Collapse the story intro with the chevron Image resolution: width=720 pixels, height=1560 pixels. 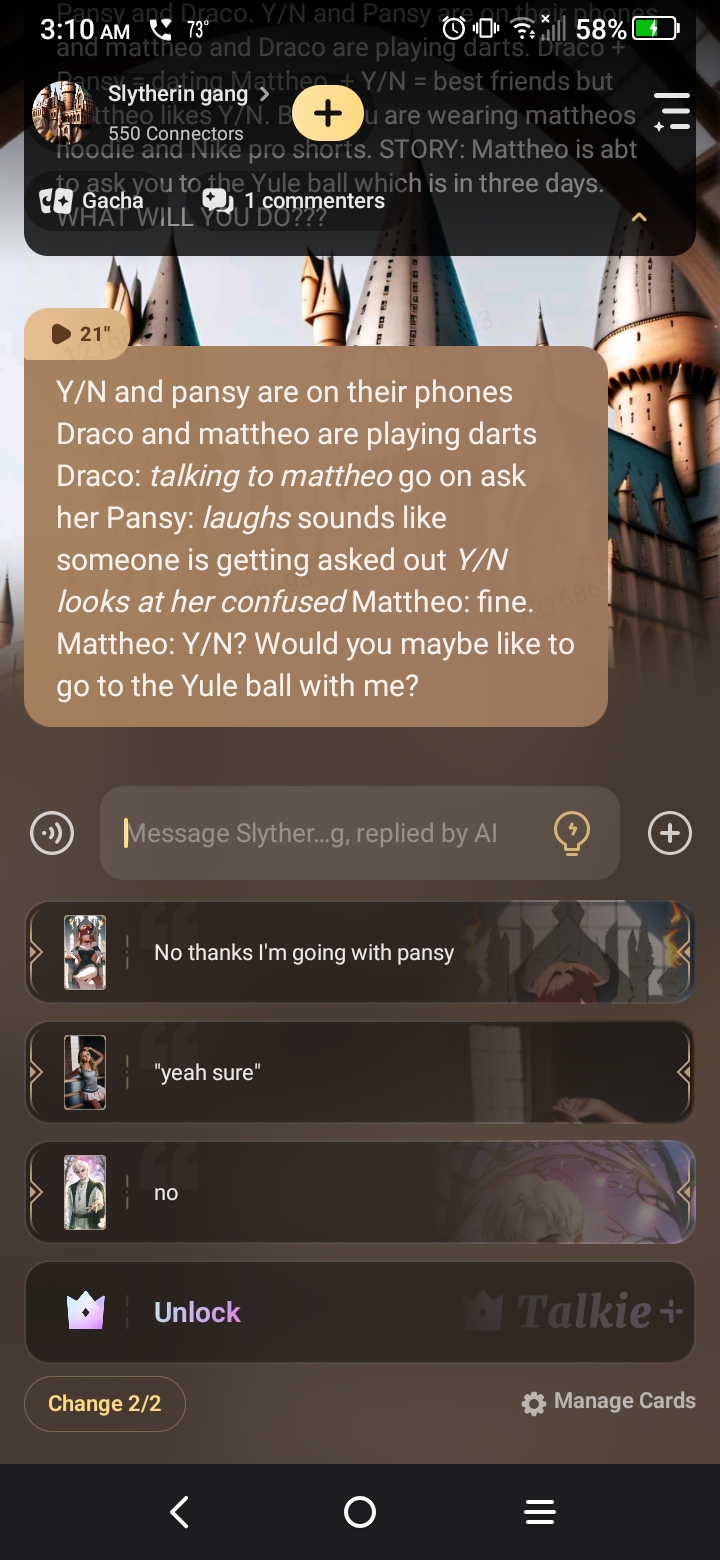pyautogui.click(x=640, y=217)
